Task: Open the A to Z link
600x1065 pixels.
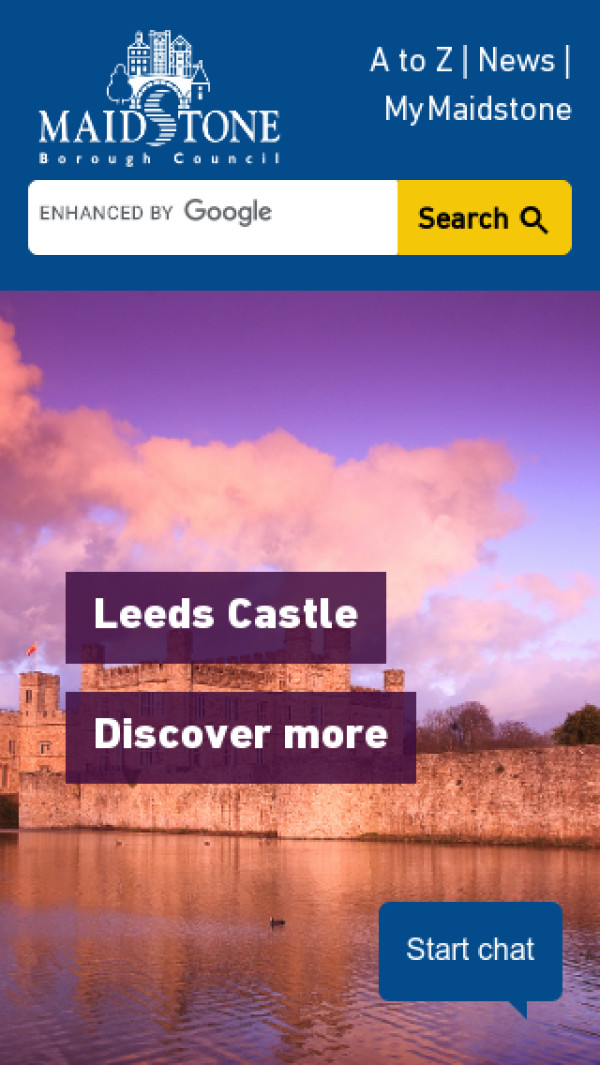Action: [411, 61]
